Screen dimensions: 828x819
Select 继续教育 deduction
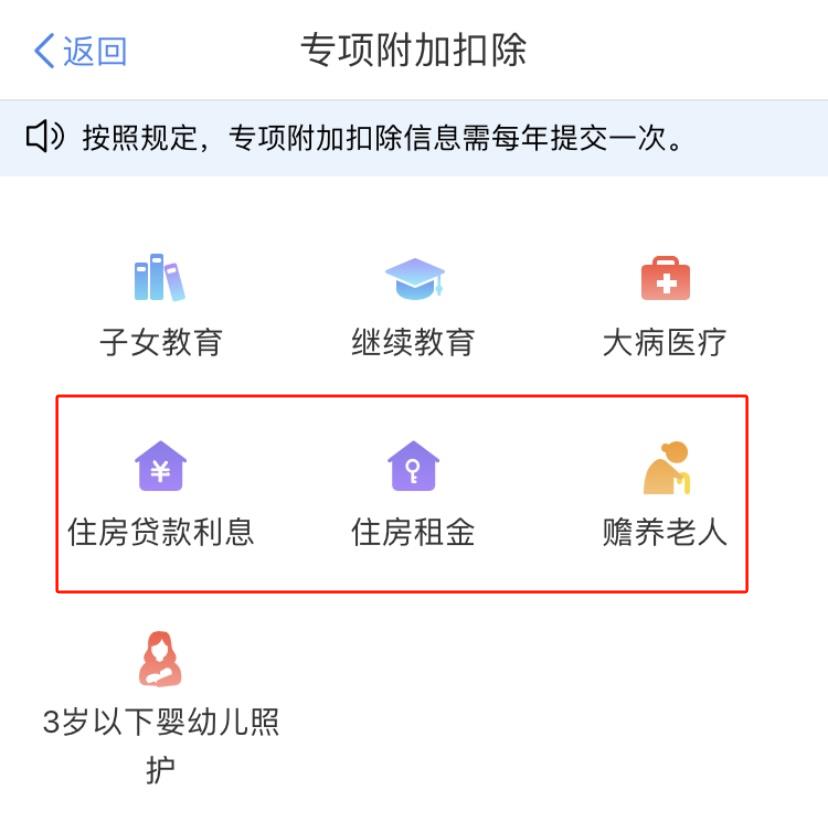click(413, 305)
